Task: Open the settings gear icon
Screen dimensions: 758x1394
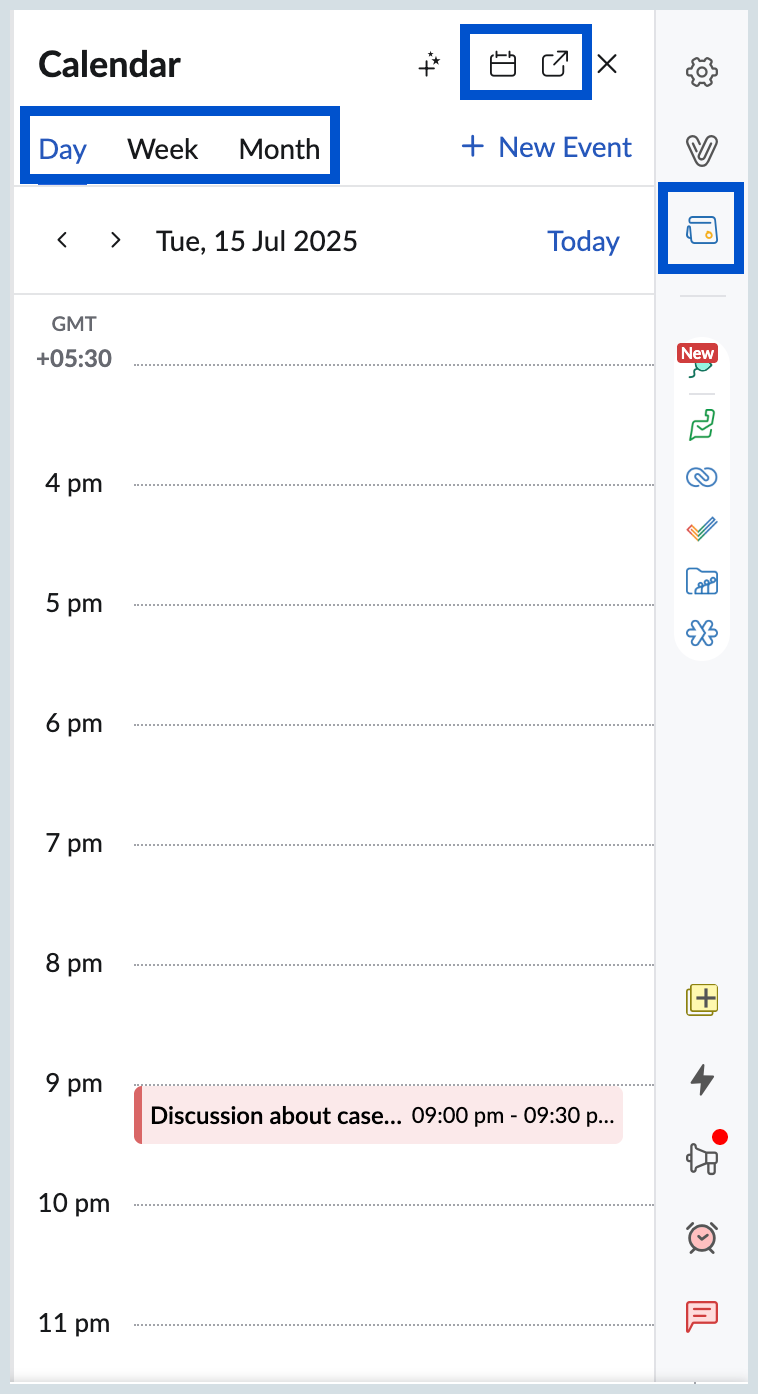Action: (702, 72)
